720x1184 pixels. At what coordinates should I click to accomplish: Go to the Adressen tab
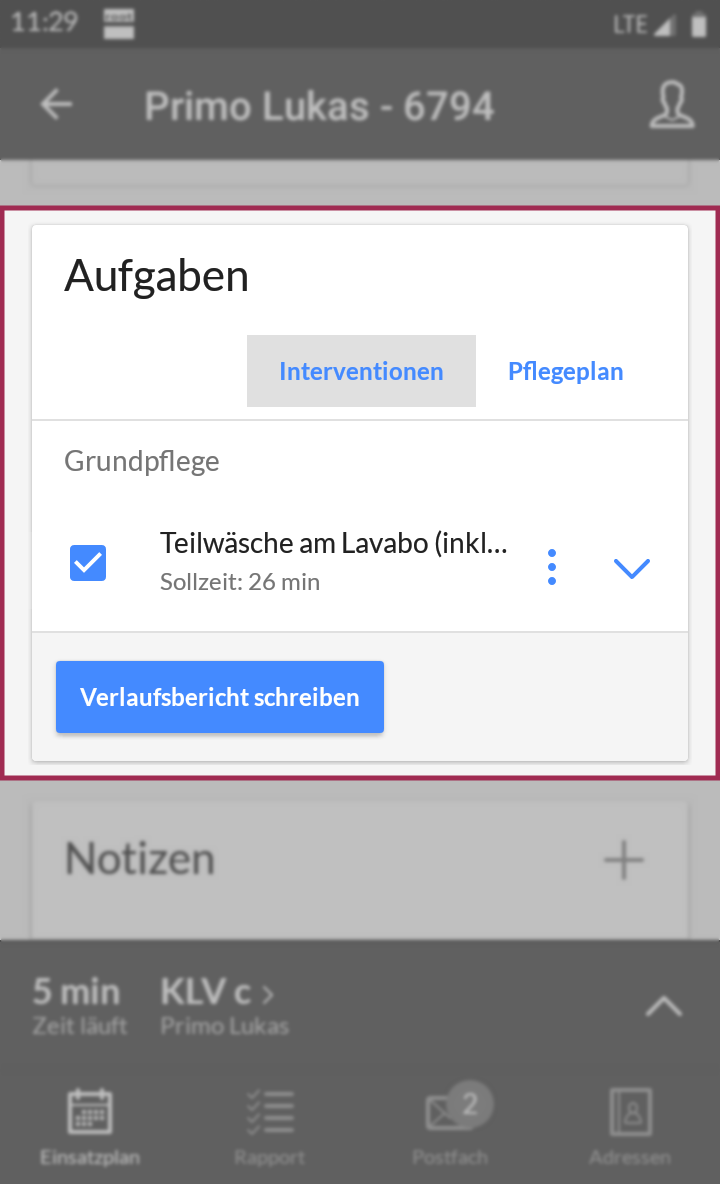[630, 1125]
